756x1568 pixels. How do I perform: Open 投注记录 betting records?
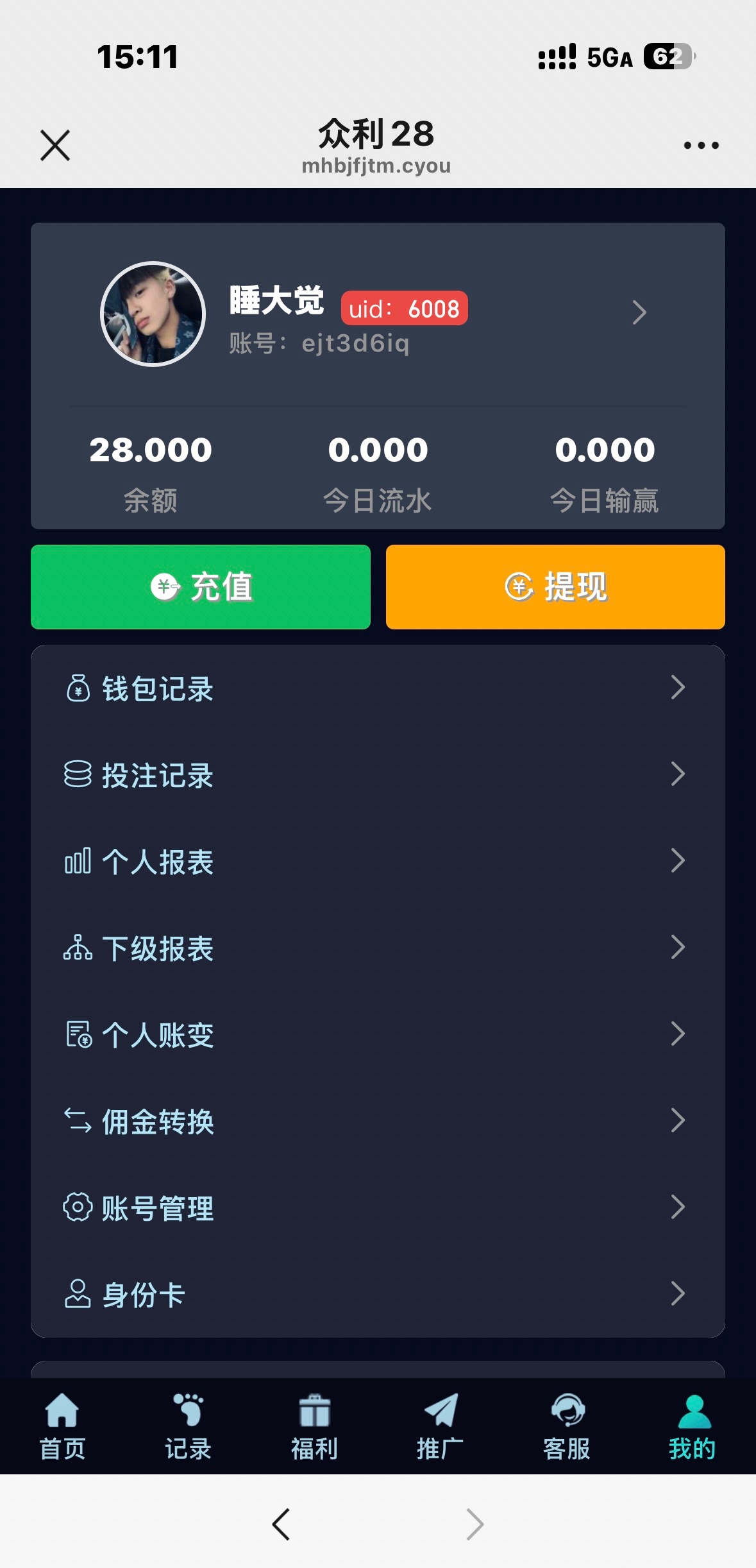pos(378,774)
